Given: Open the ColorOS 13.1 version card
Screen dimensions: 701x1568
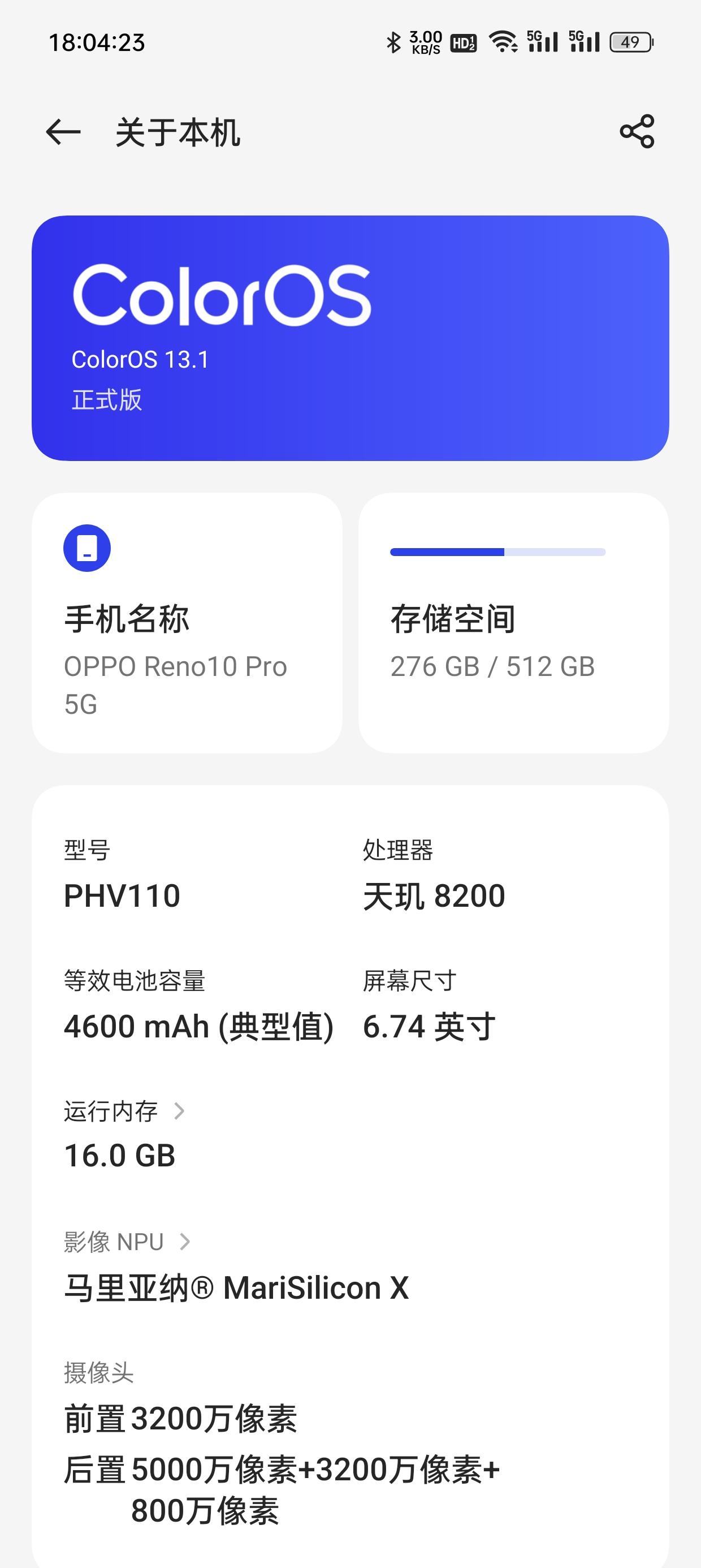Looking at the screenshot, I should (x=350, y=338).
